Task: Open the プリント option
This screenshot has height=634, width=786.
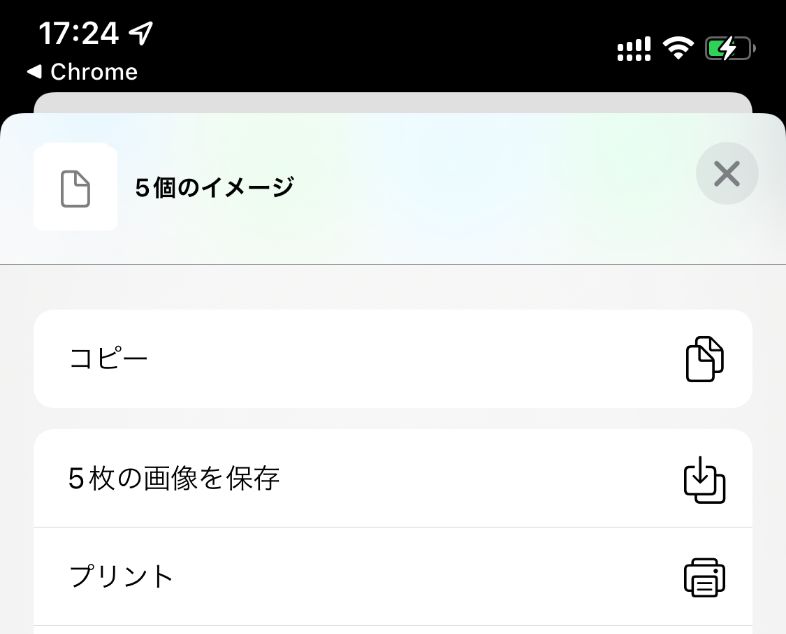Action: tap(392, 577)
